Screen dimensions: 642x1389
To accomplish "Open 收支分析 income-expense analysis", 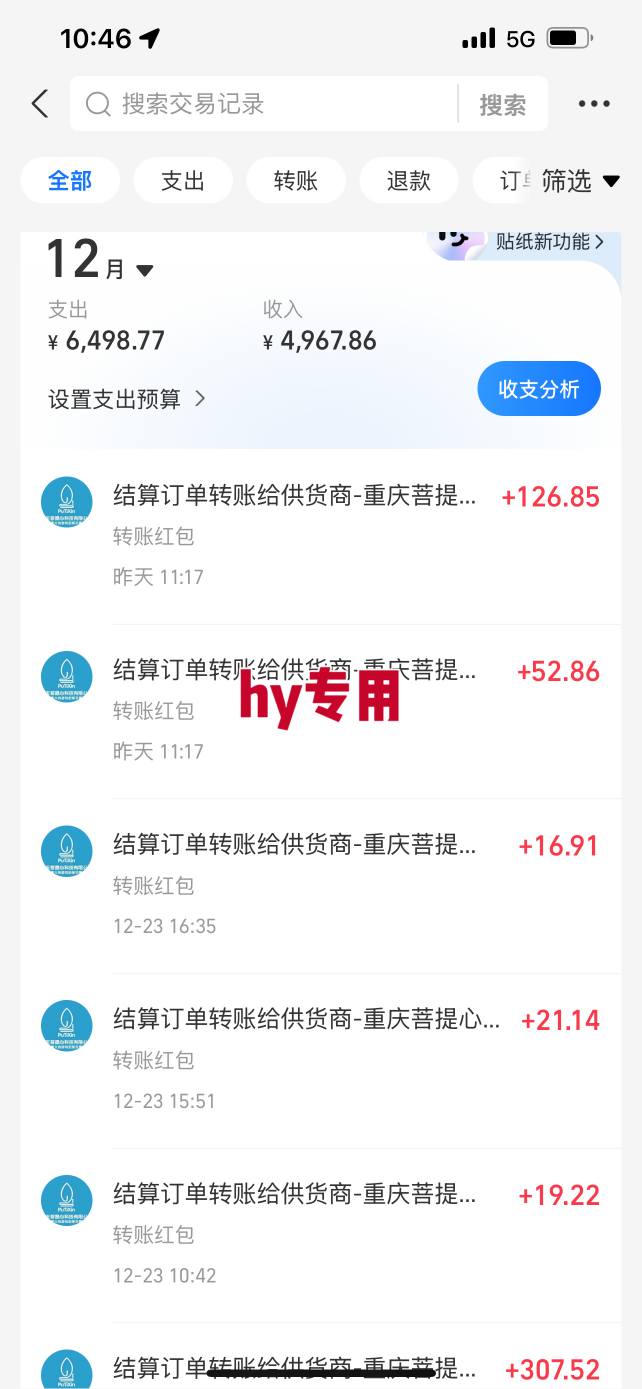I will click(x=539, y=389).
